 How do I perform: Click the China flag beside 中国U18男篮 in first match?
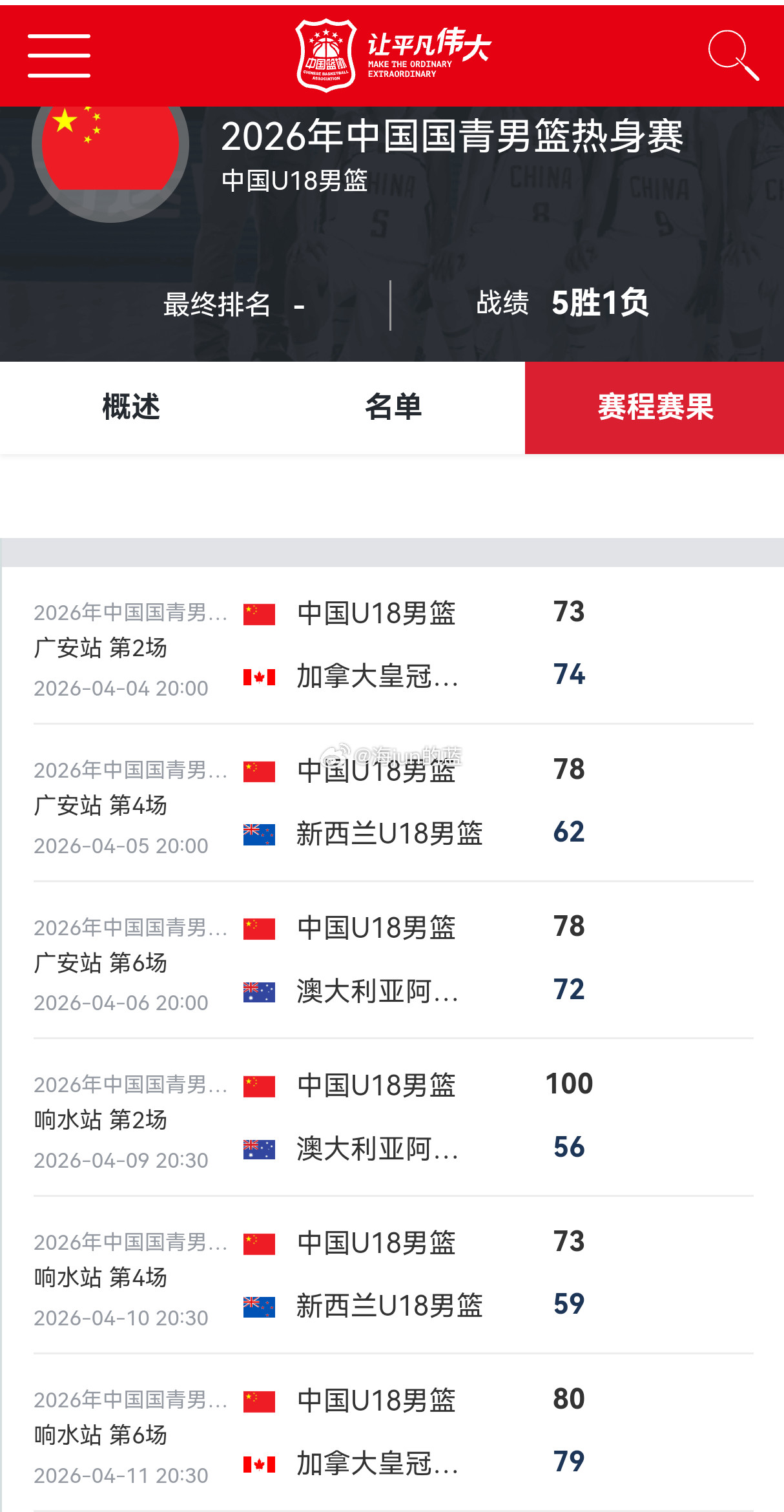[258, 614]
